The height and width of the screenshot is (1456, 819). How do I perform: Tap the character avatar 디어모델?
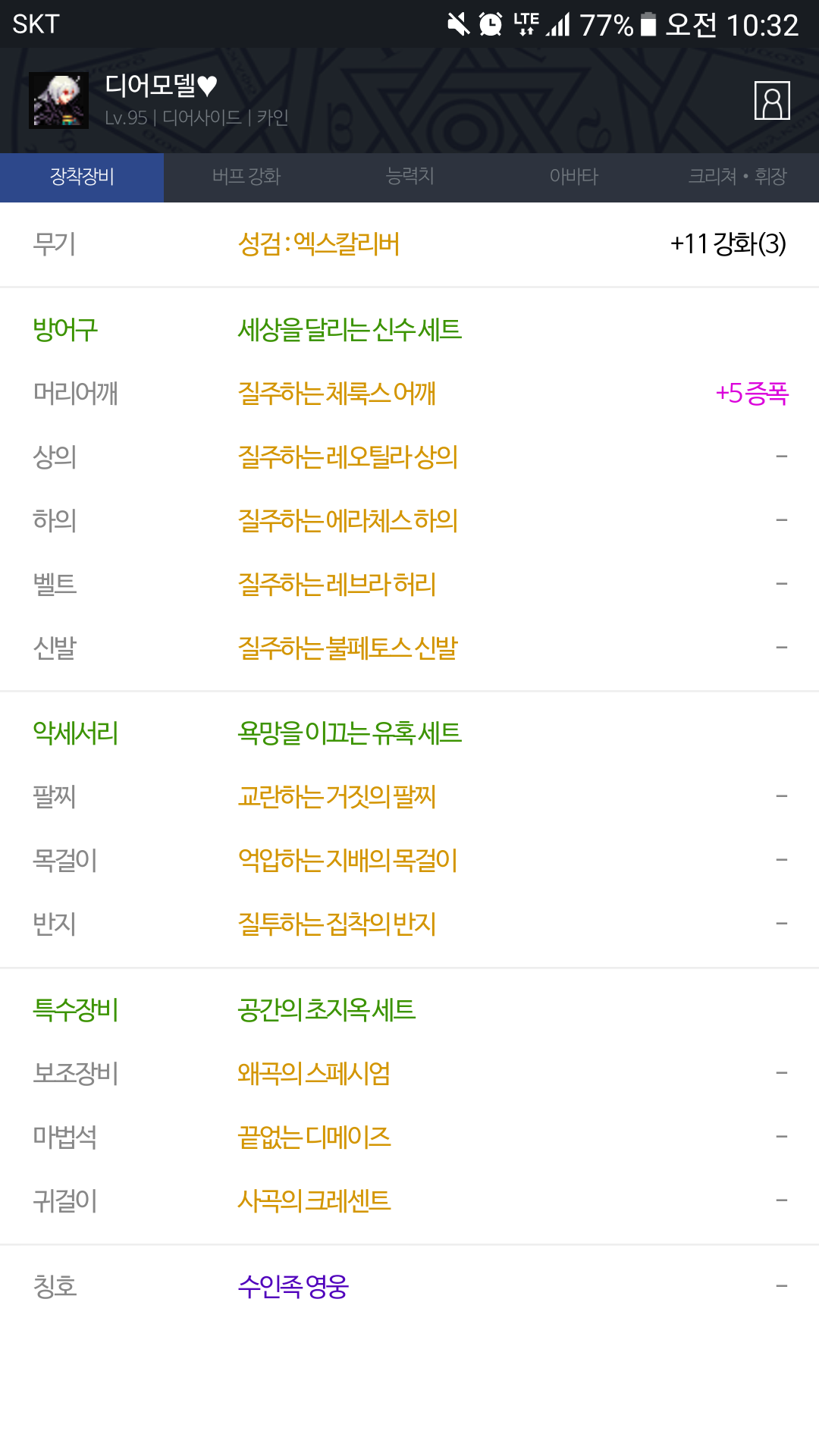pos(58,101)
